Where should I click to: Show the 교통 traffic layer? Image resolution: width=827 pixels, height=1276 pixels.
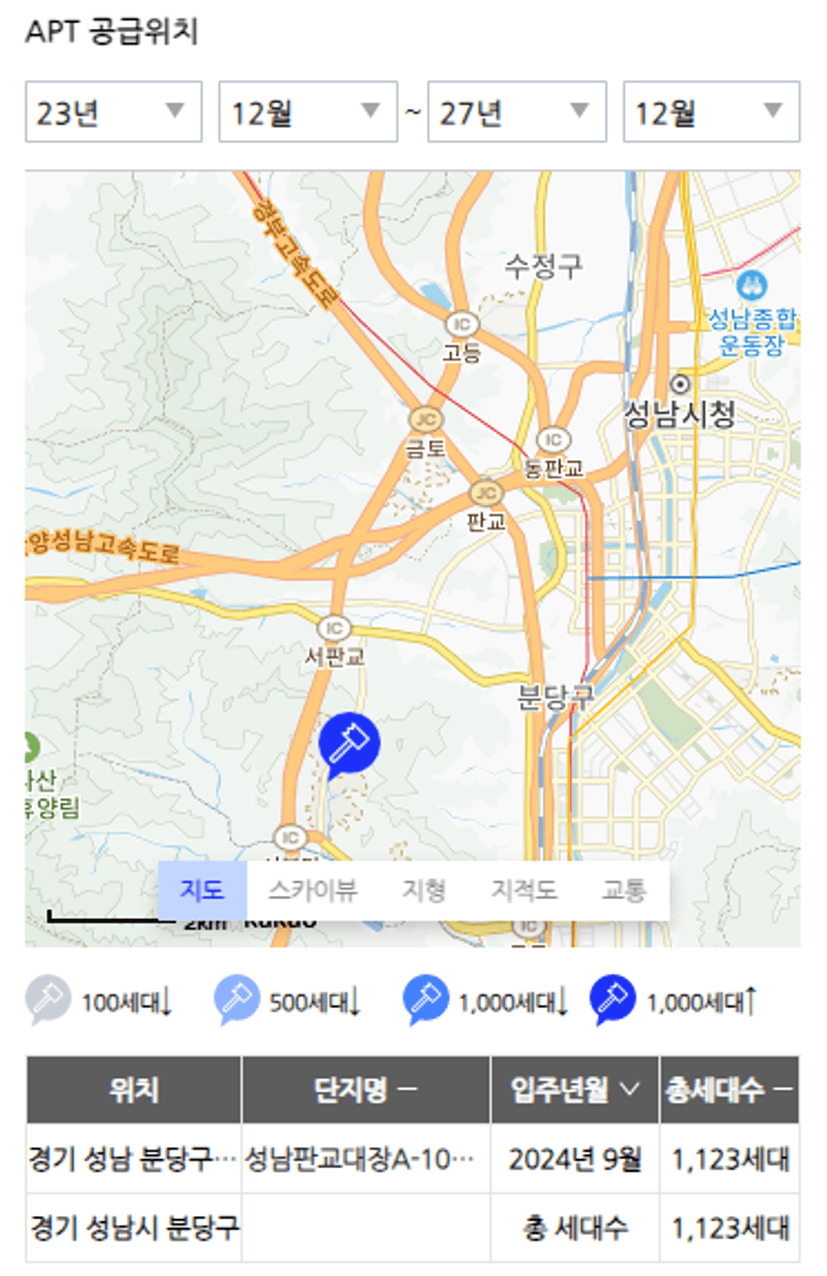(x=624, y=890)
